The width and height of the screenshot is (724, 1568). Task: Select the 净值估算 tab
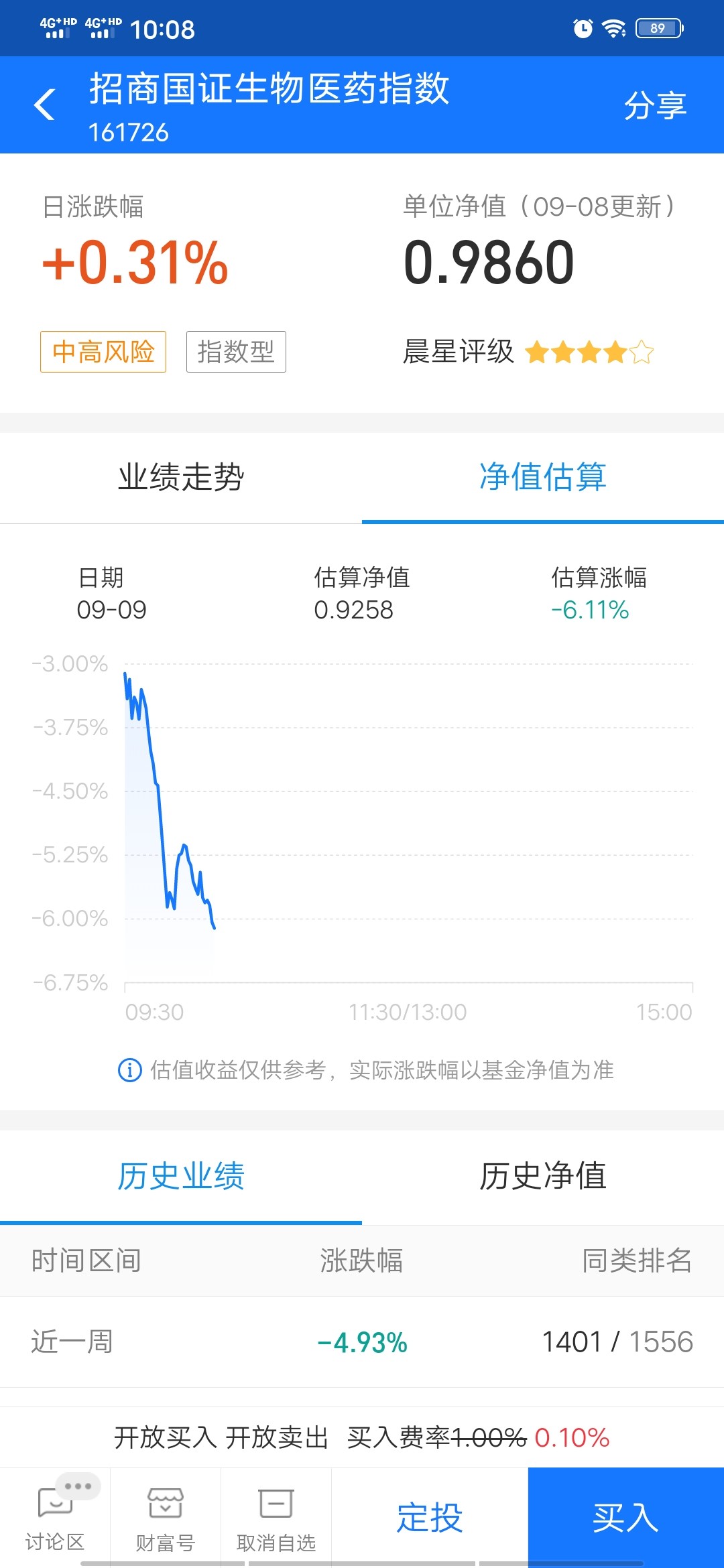543,477
